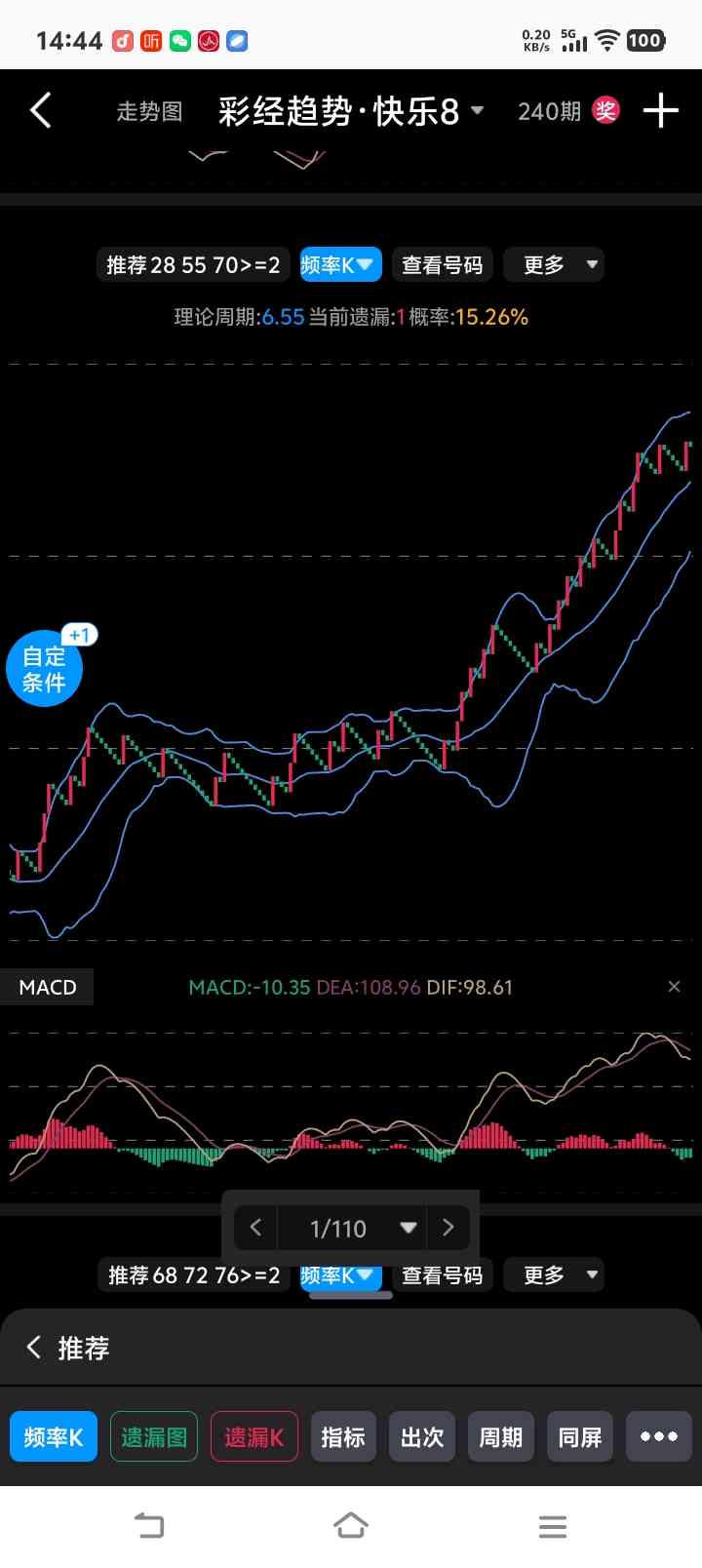
Task: Tap the plus icon in the header
Action: (660, 111)
